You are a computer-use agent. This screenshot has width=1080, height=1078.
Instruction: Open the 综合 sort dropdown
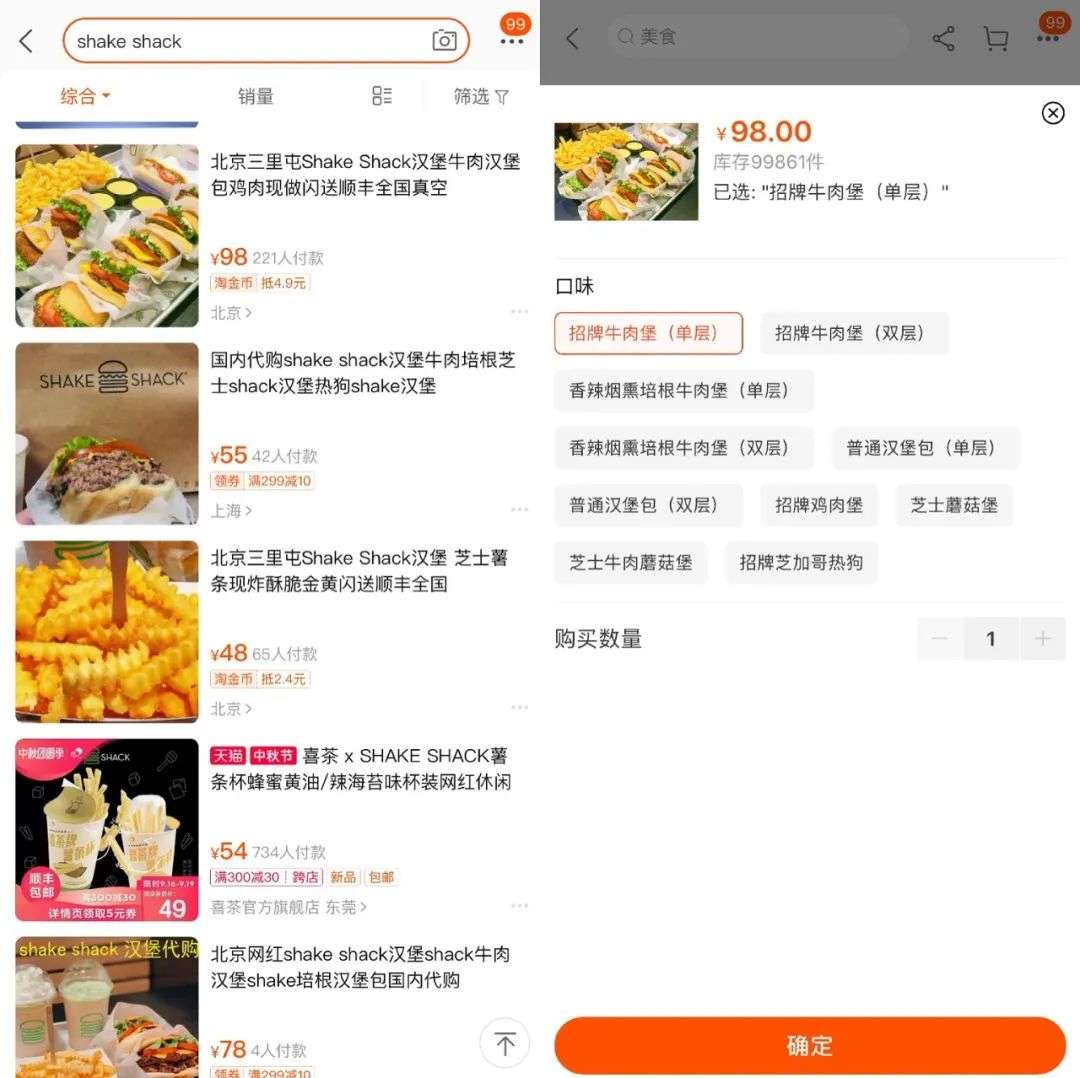pos(85,96)
